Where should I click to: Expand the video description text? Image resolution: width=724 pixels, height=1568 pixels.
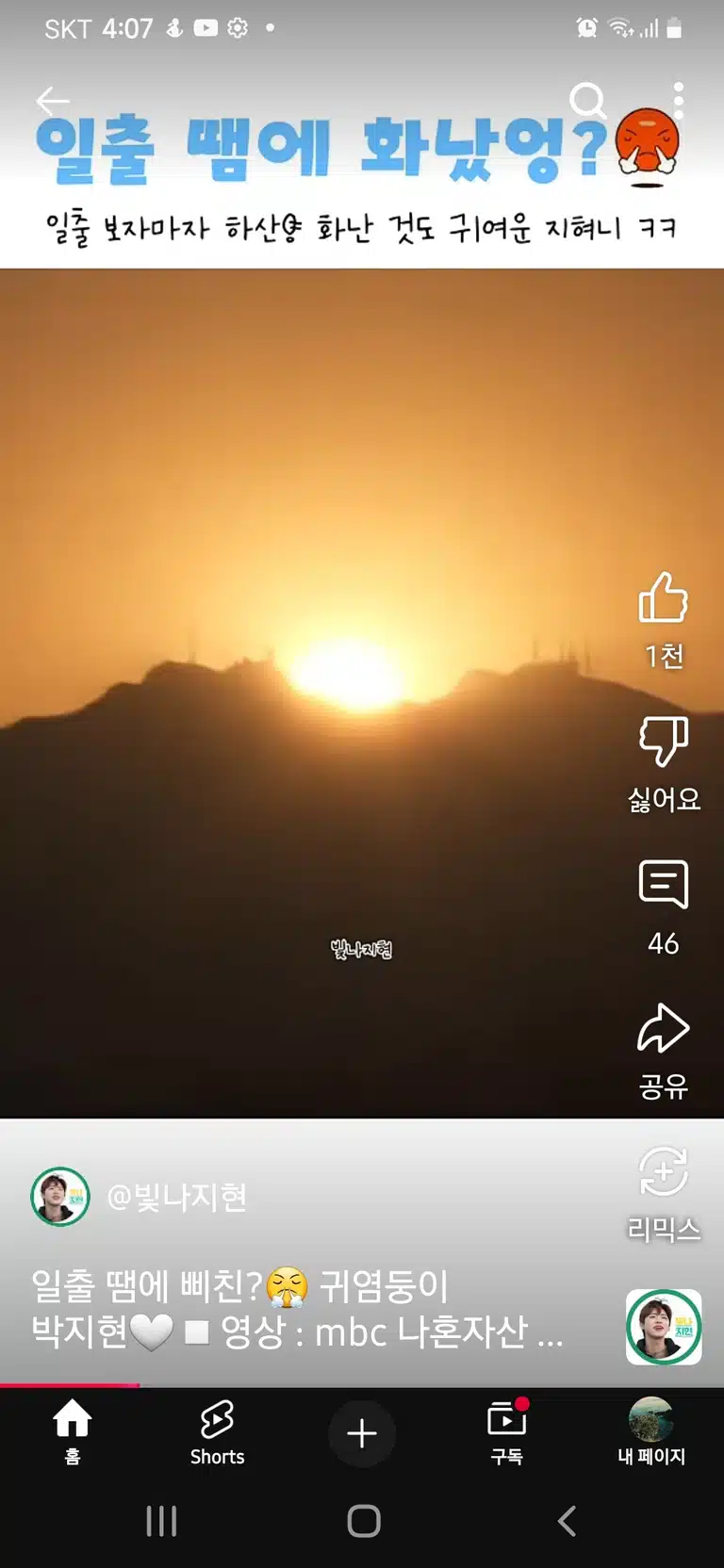tap(298, 1309)
